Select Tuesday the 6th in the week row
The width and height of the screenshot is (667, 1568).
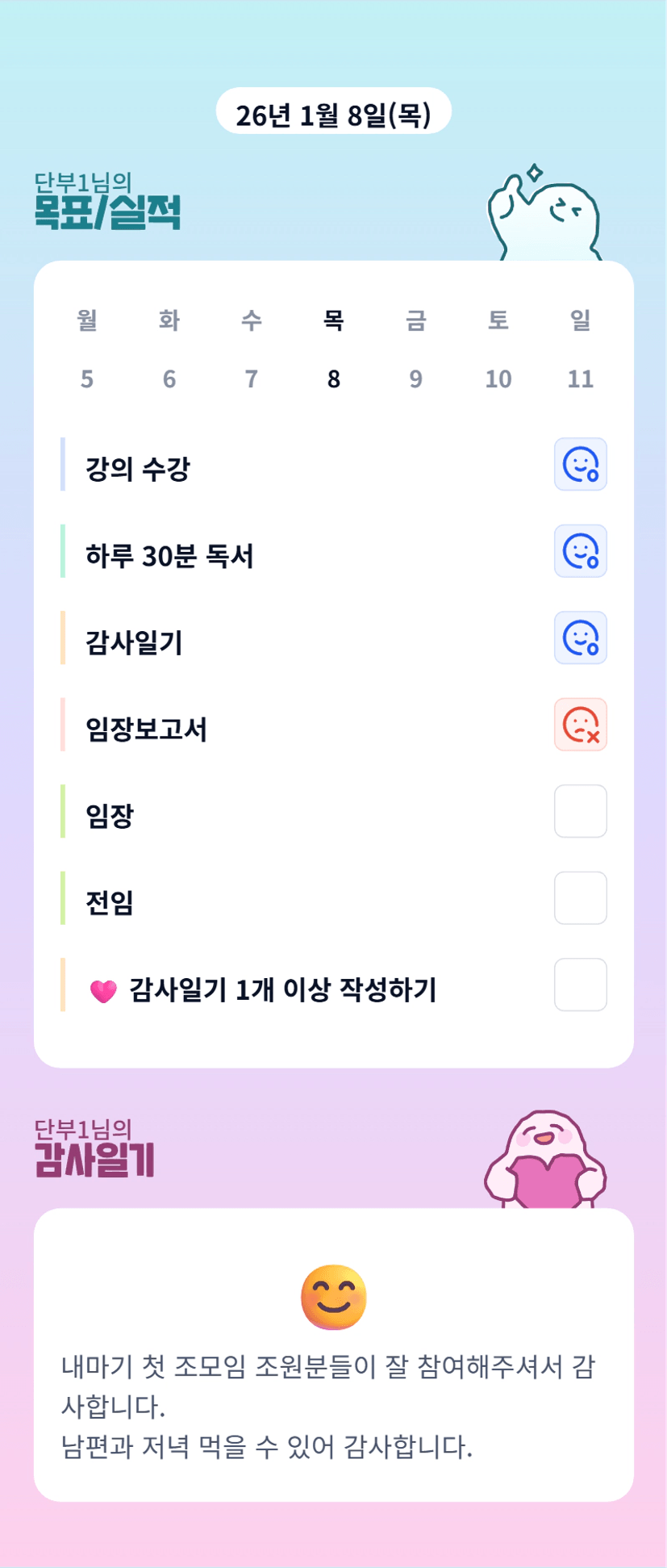[169, 378]
